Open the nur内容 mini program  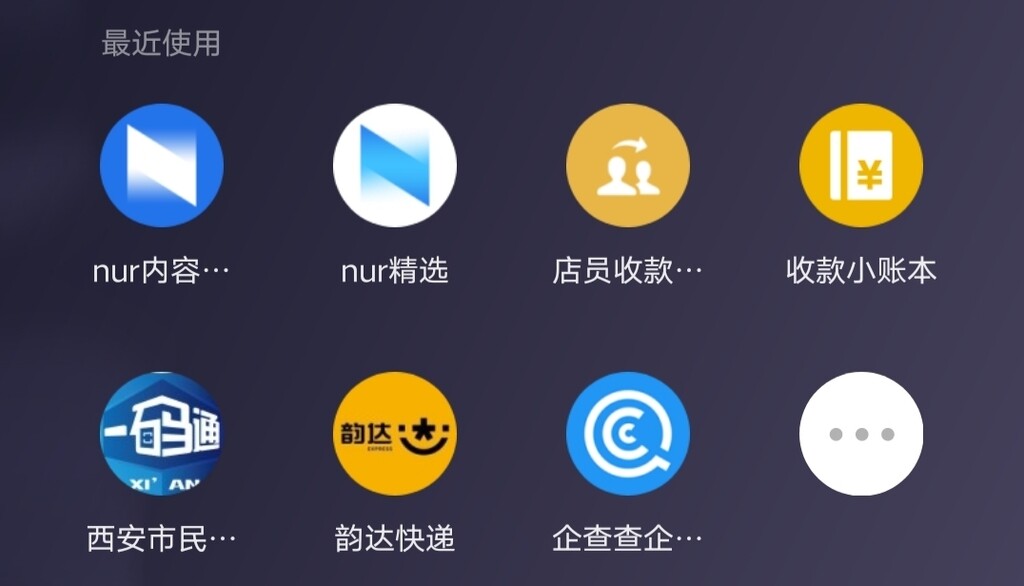coord(161,166)
